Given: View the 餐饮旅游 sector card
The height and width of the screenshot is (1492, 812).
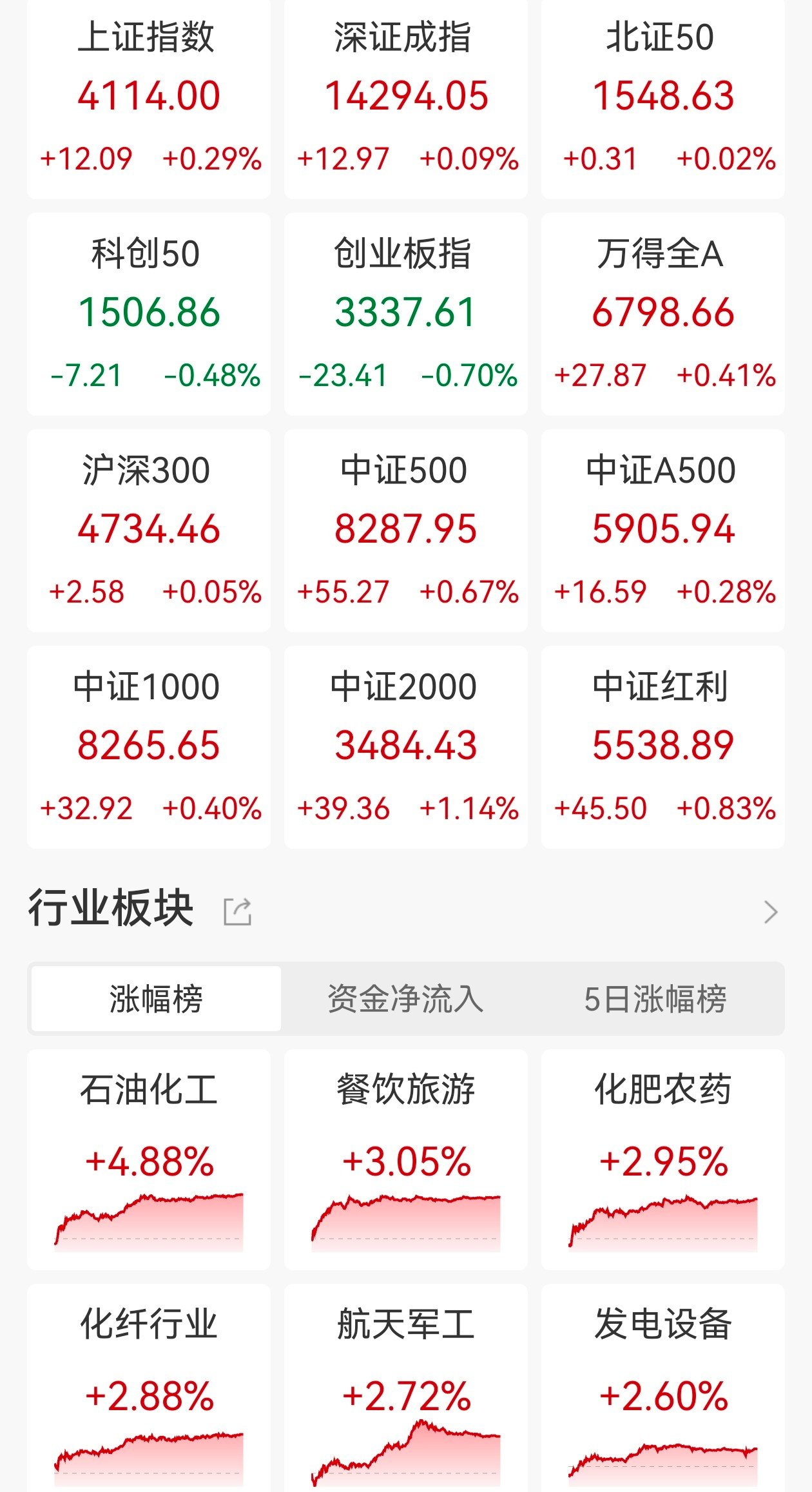Looking at the screenshot, I should click(406, 1159).
